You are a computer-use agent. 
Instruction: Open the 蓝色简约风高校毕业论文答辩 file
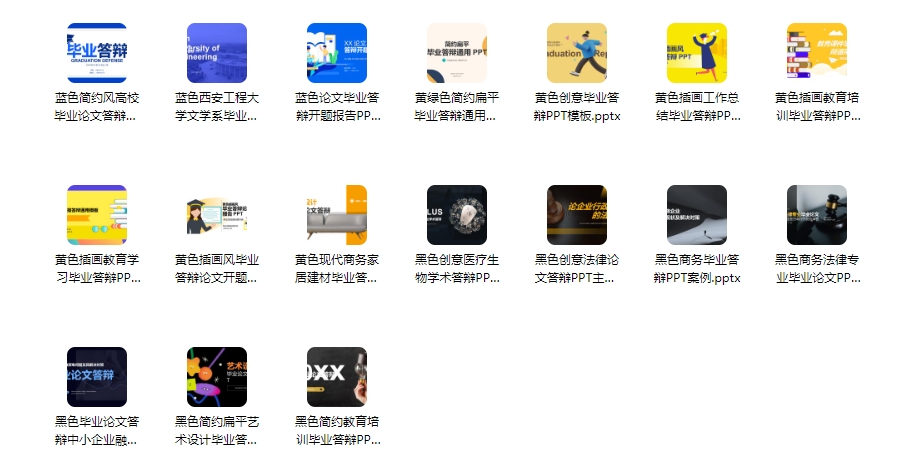click(97, 53)
